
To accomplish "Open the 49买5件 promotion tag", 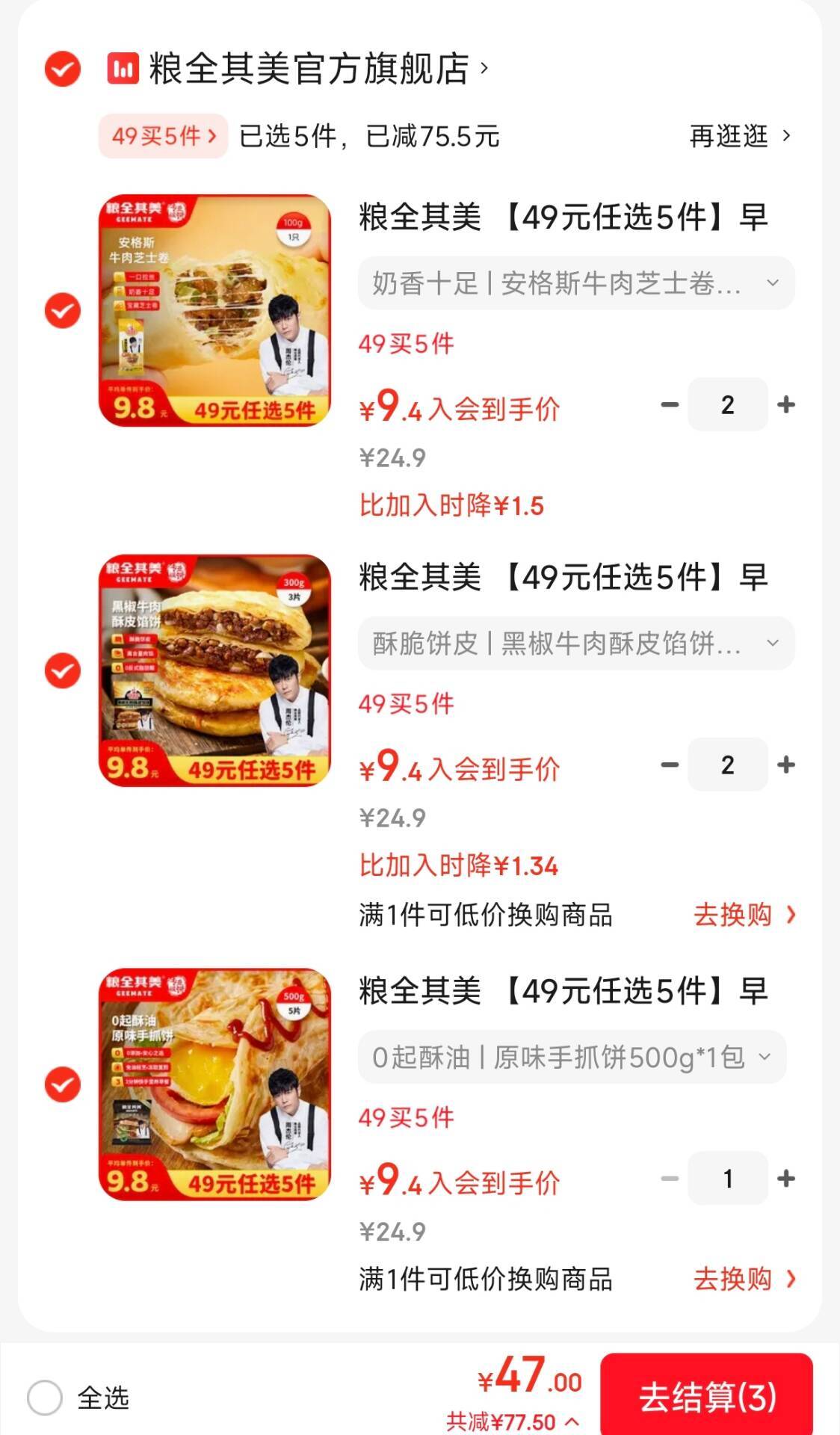I will (163, 136).
